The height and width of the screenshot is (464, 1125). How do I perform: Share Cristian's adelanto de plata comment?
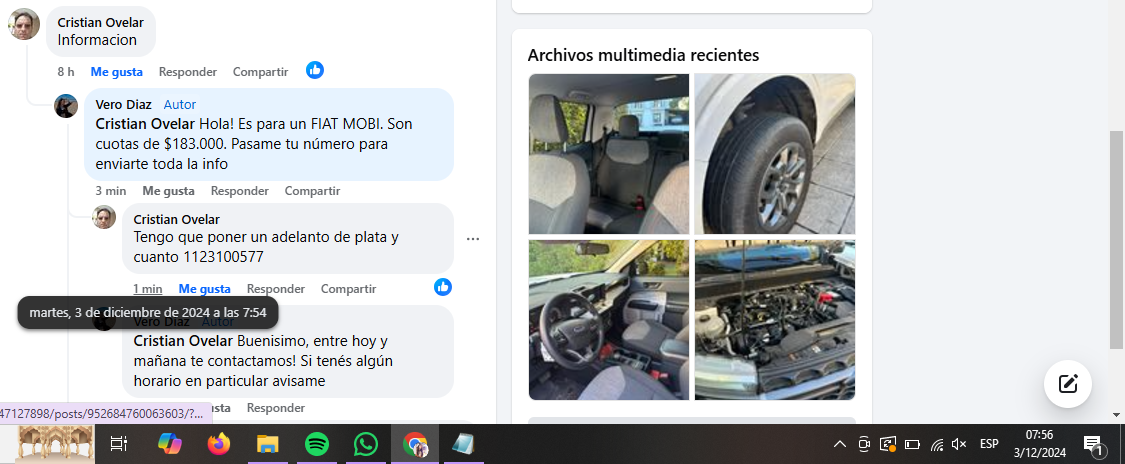[x=348, y=289]
